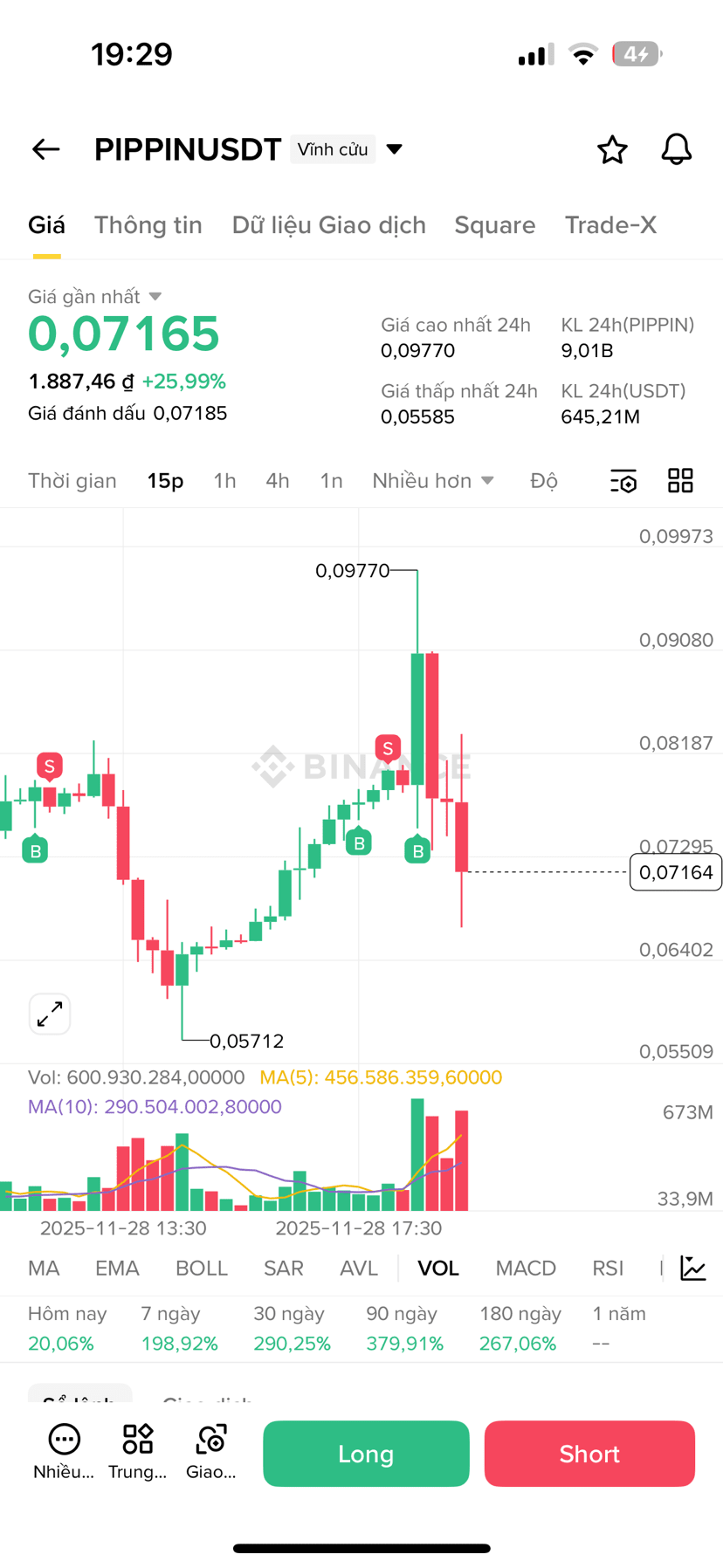This screenshot has width=723, height=1568.
Task: Expand the Nhiều hơn interval dropdown
Action: tap(433, 481)
